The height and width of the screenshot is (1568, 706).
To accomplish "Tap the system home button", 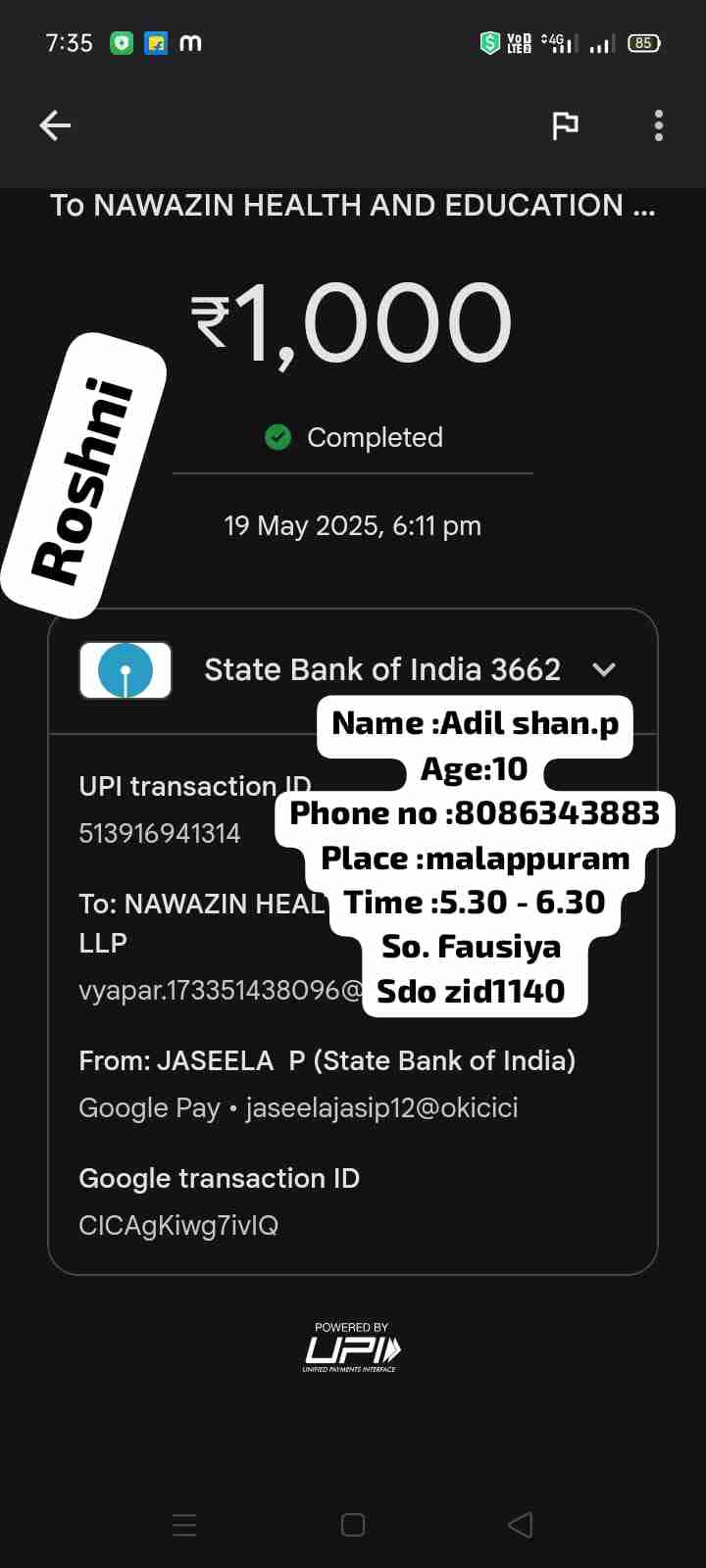I will (x=353, y=1525).
